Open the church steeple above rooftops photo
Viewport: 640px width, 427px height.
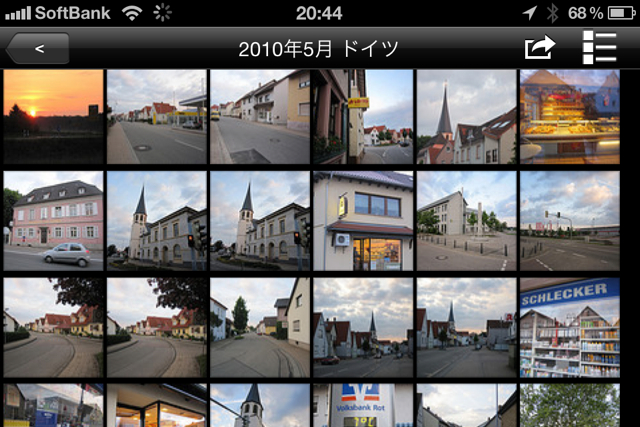(x=466, y=116)
